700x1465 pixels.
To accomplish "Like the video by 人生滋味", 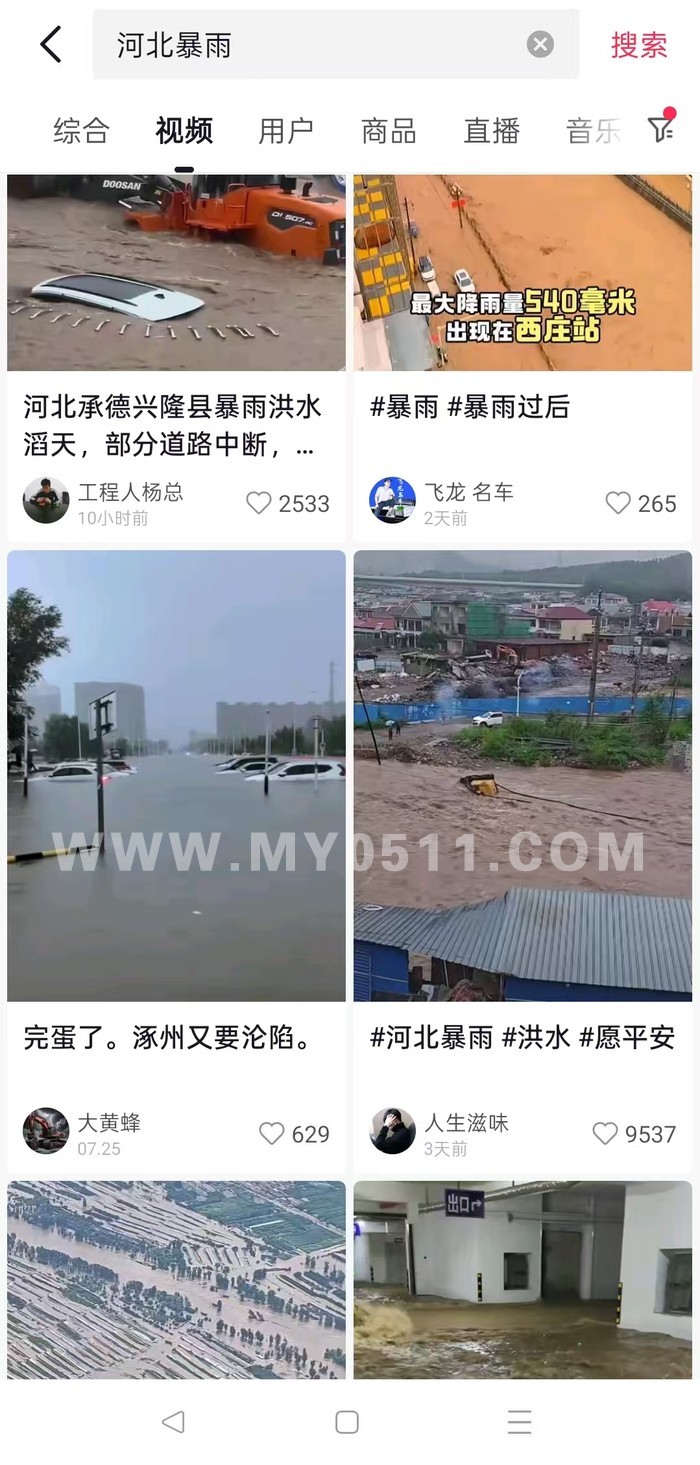I will pyautogui.click(x=605, y=1133).
